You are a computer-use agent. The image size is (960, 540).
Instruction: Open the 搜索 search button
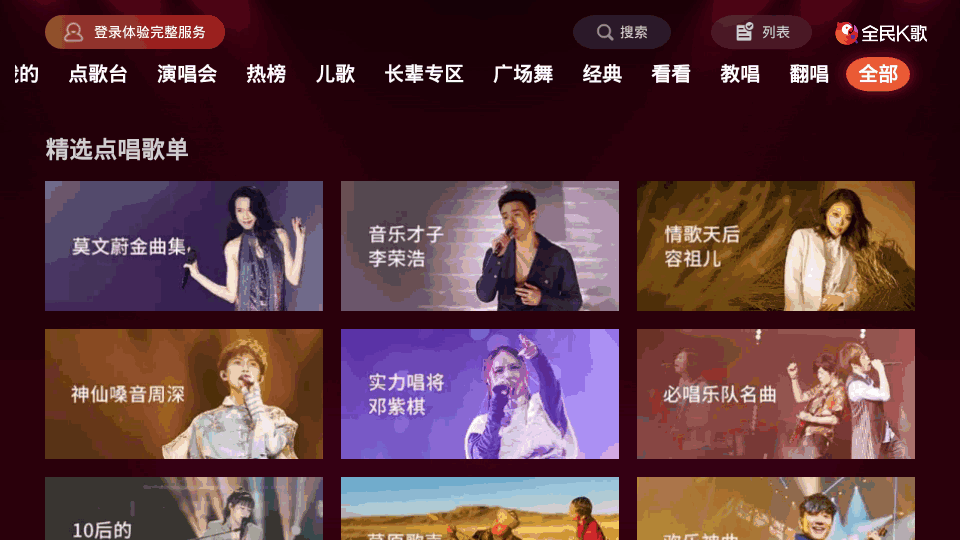(622, 32)
